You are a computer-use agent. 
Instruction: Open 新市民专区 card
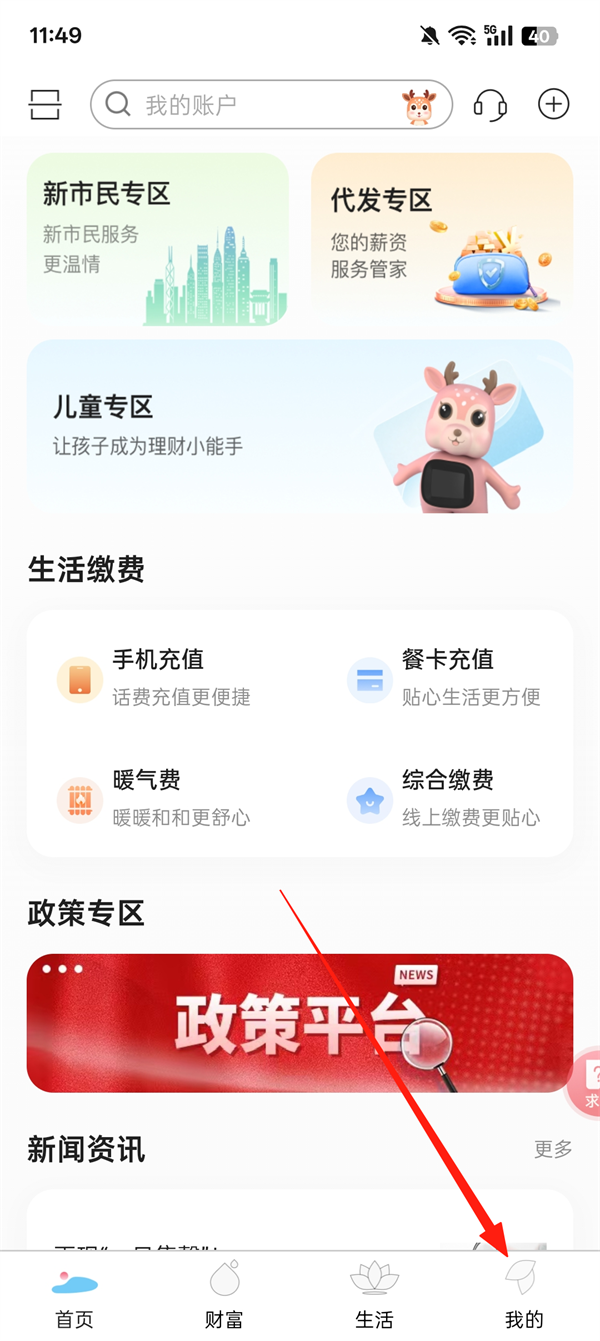click(x=157, y=239)
